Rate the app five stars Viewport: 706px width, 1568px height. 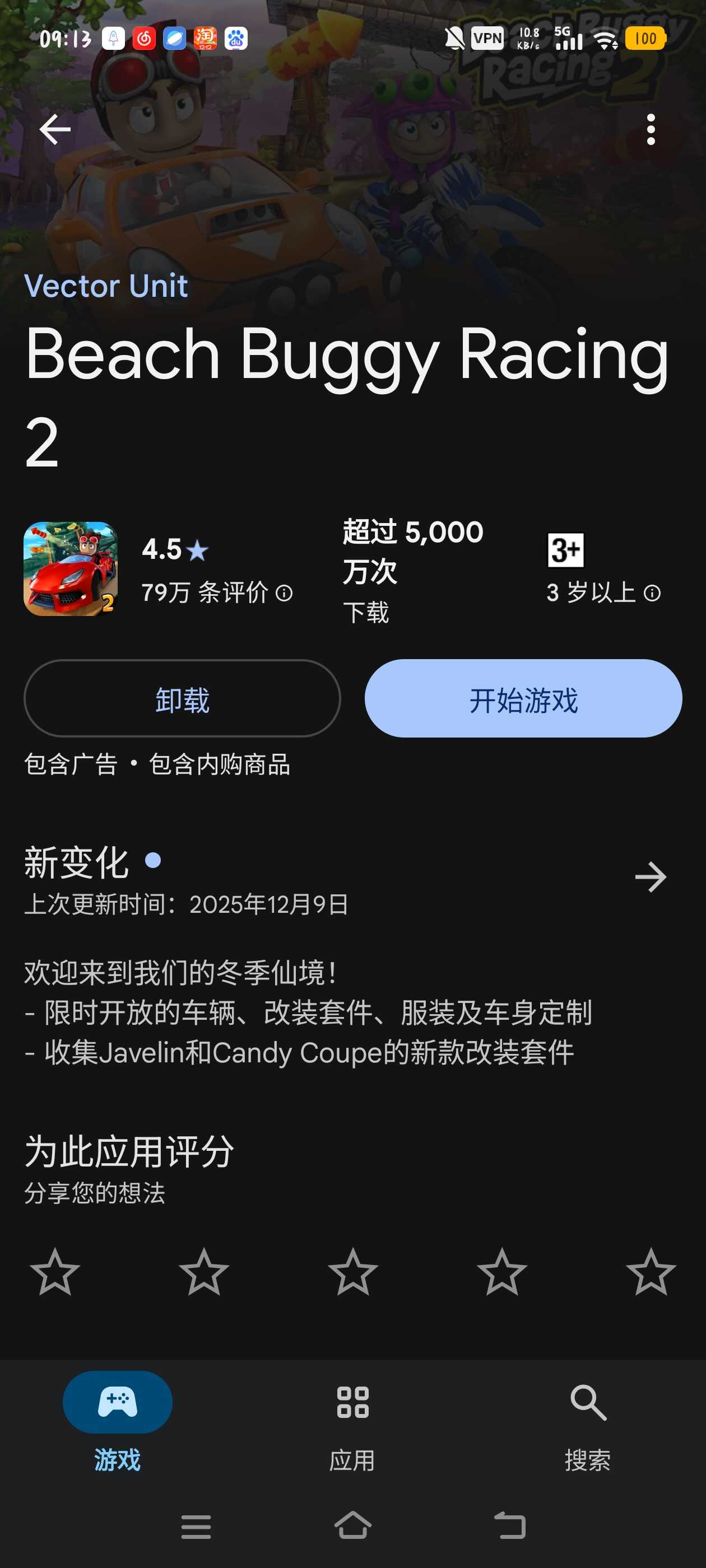[x=651, y=1272]
